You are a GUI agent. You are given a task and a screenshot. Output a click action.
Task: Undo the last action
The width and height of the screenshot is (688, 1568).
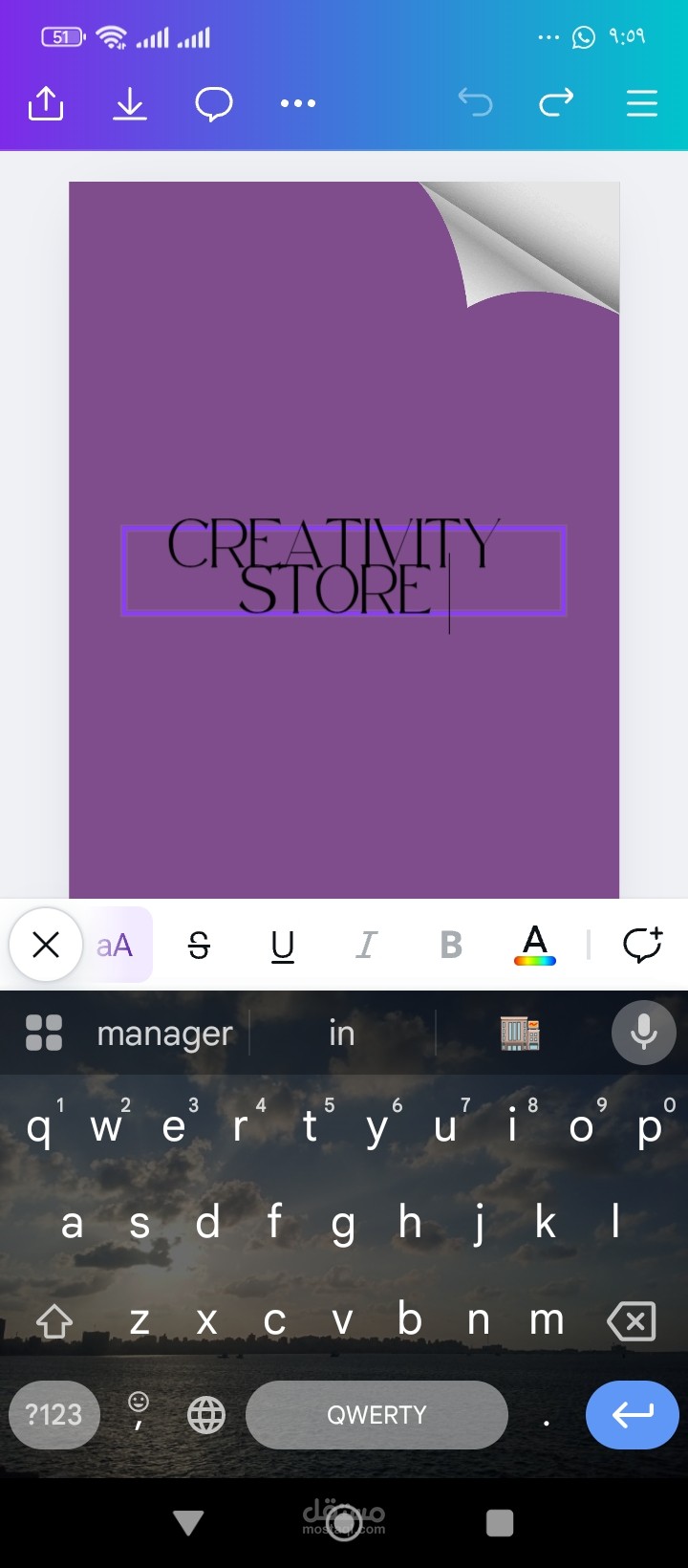point(475,101)
